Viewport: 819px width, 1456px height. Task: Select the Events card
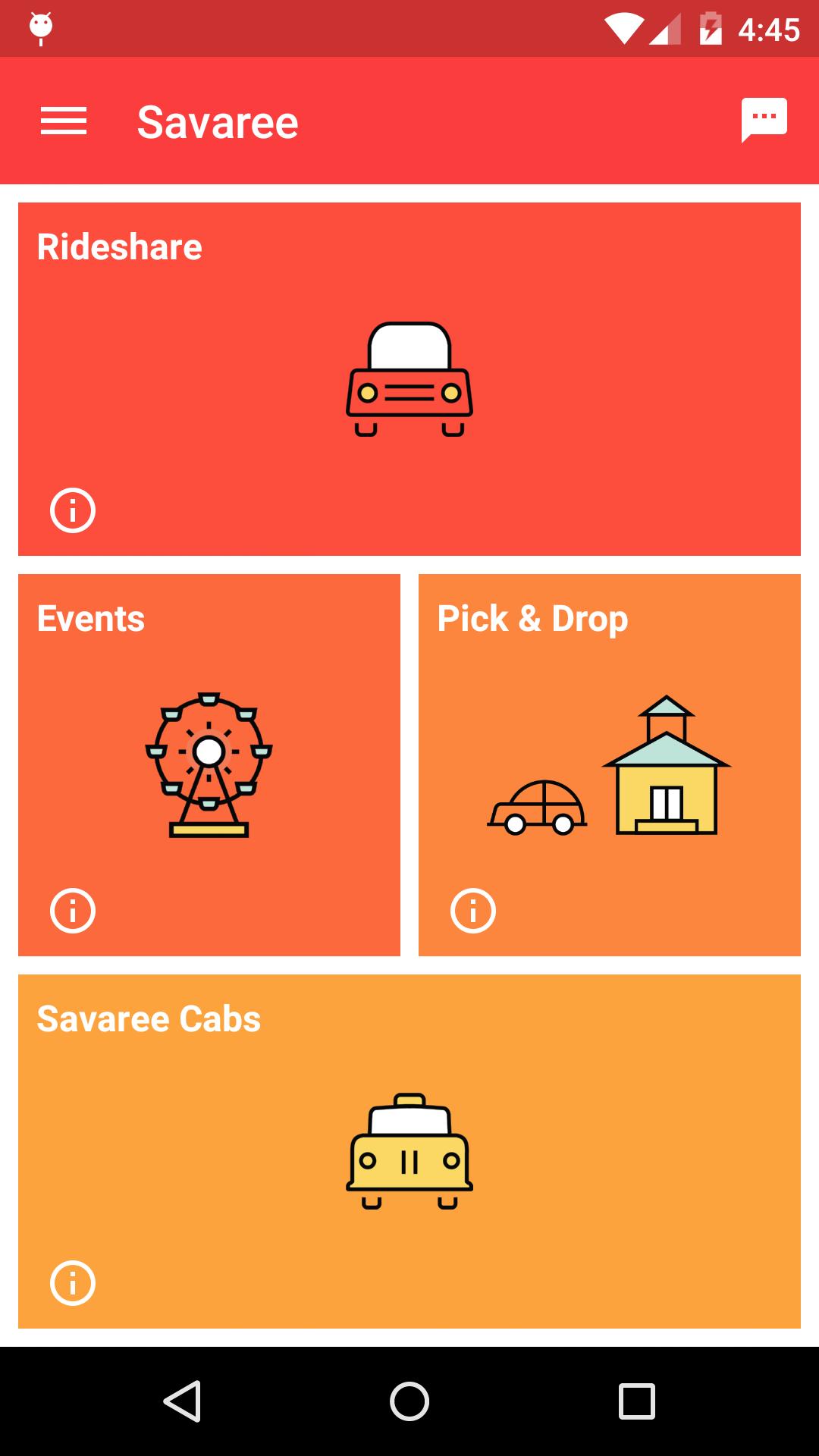(x=209, y=764)
